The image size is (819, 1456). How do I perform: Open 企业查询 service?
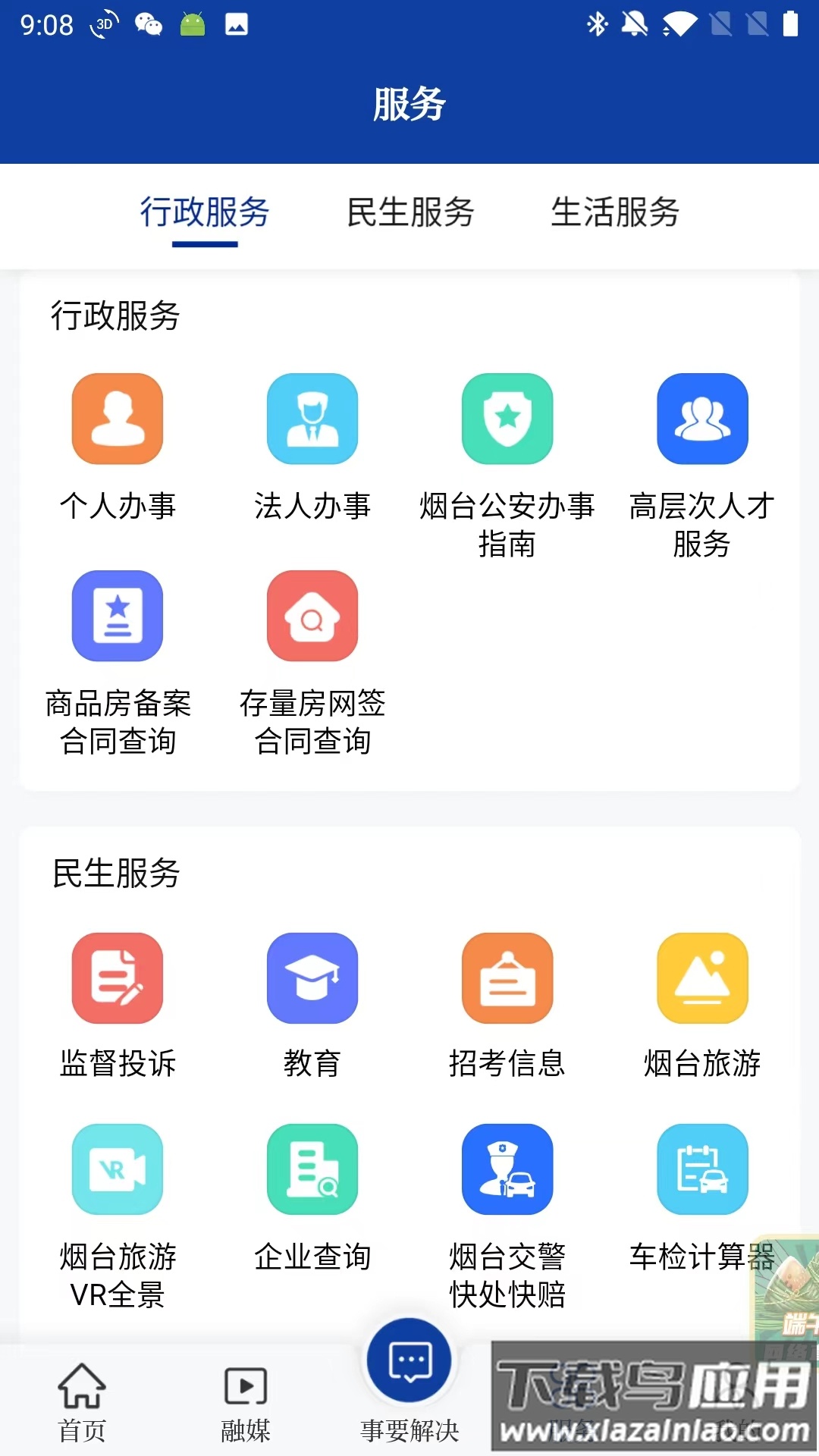(x=312, y=1169)
